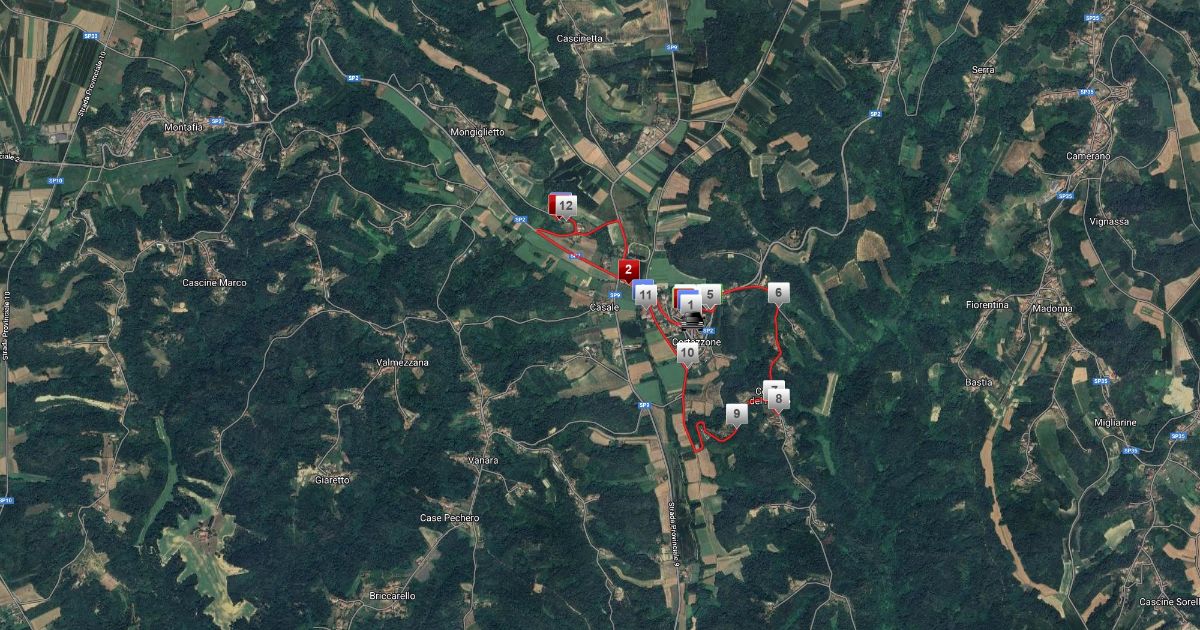The width and height of the screenshot is (1200, 630).
Task: Select waypoint marker 12
Action: pos(566,206)
